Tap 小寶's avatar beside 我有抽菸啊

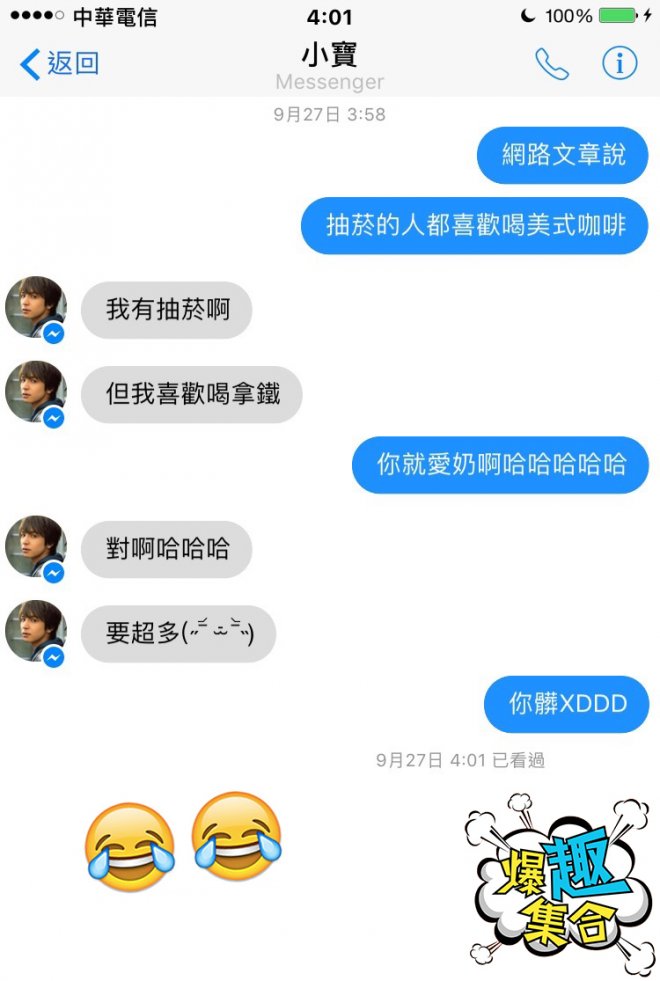pos(35,308)
